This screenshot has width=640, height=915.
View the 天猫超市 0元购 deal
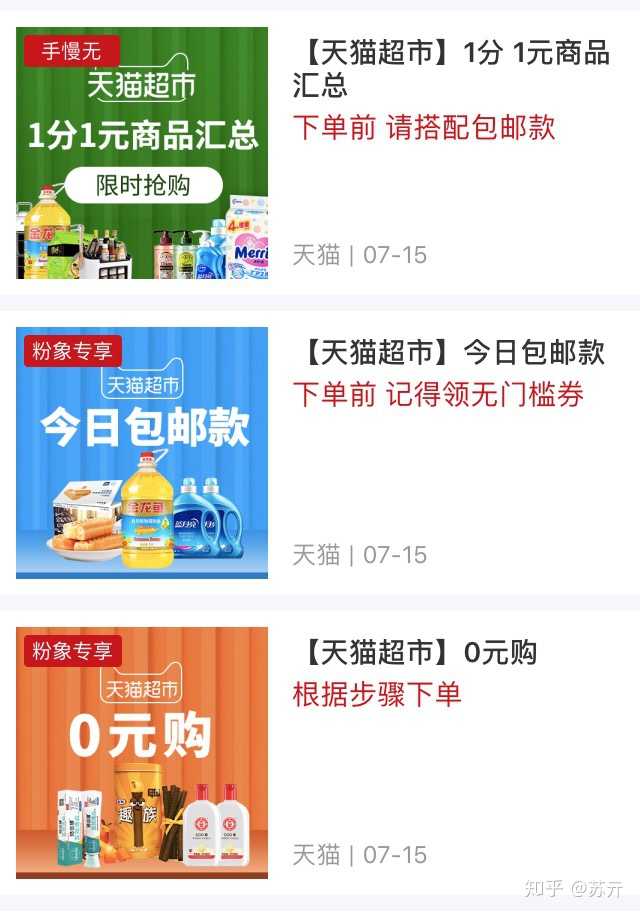420,653
